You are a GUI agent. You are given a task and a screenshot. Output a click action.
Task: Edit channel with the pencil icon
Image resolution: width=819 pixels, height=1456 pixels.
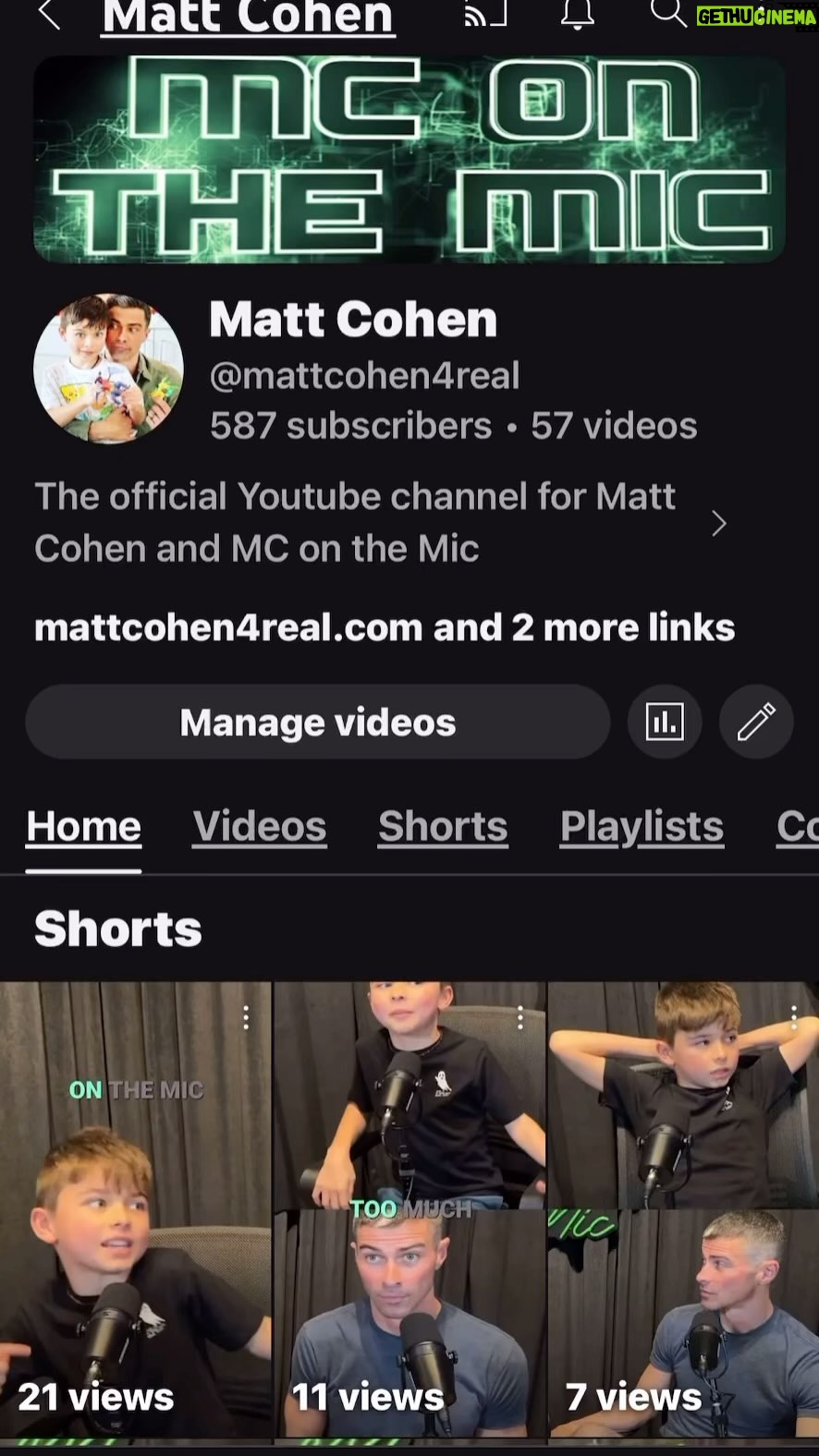756,722
